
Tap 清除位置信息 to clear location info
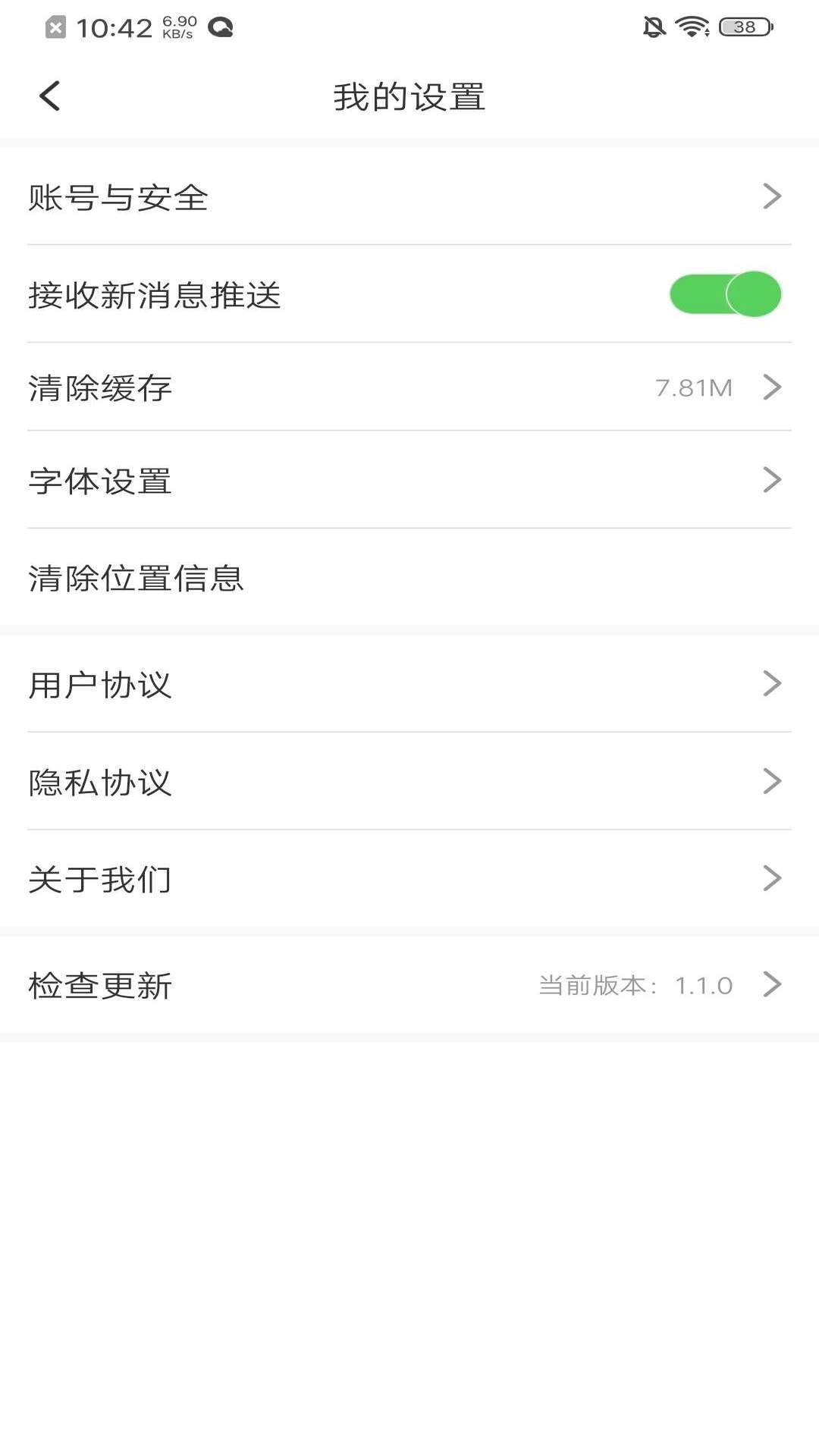pyautogui.click(x=136, y=579)
